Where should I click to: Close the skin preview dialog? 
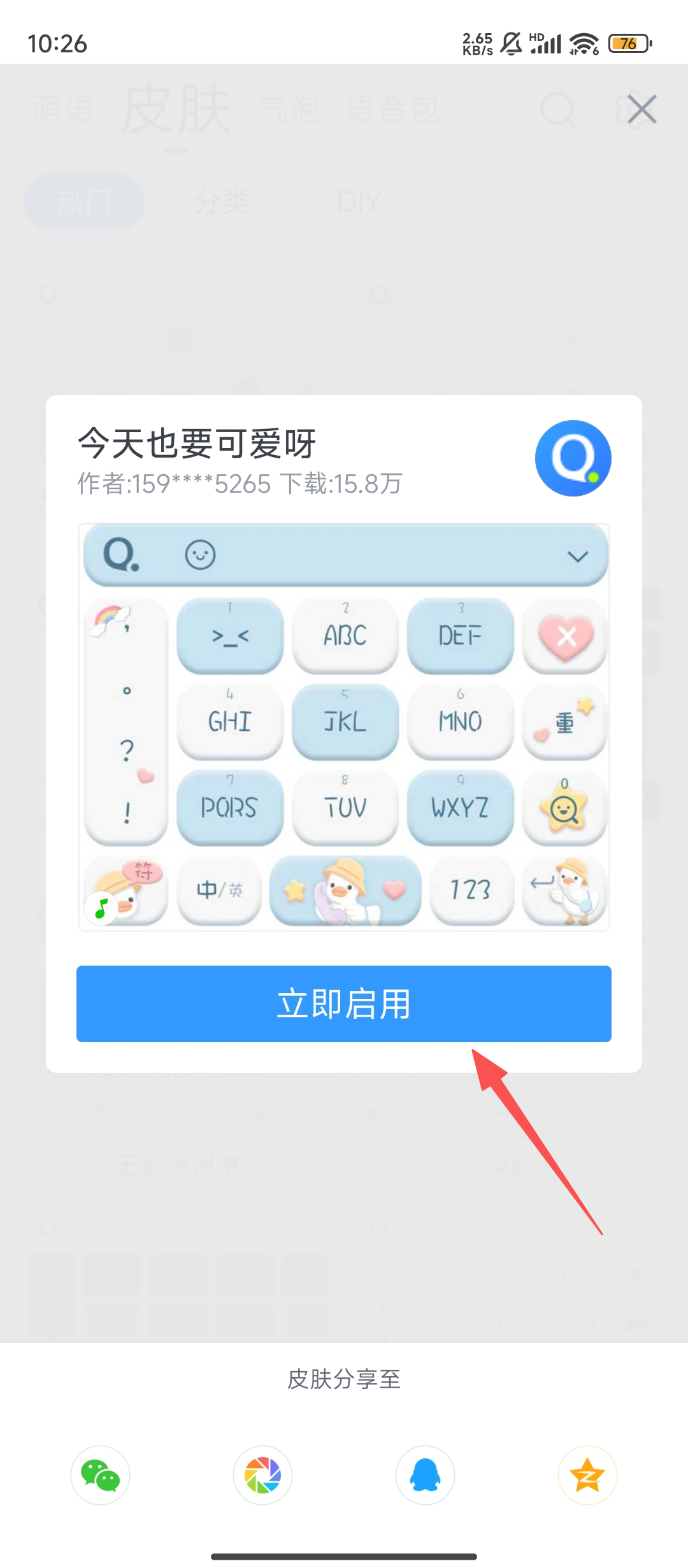point(641,109)
